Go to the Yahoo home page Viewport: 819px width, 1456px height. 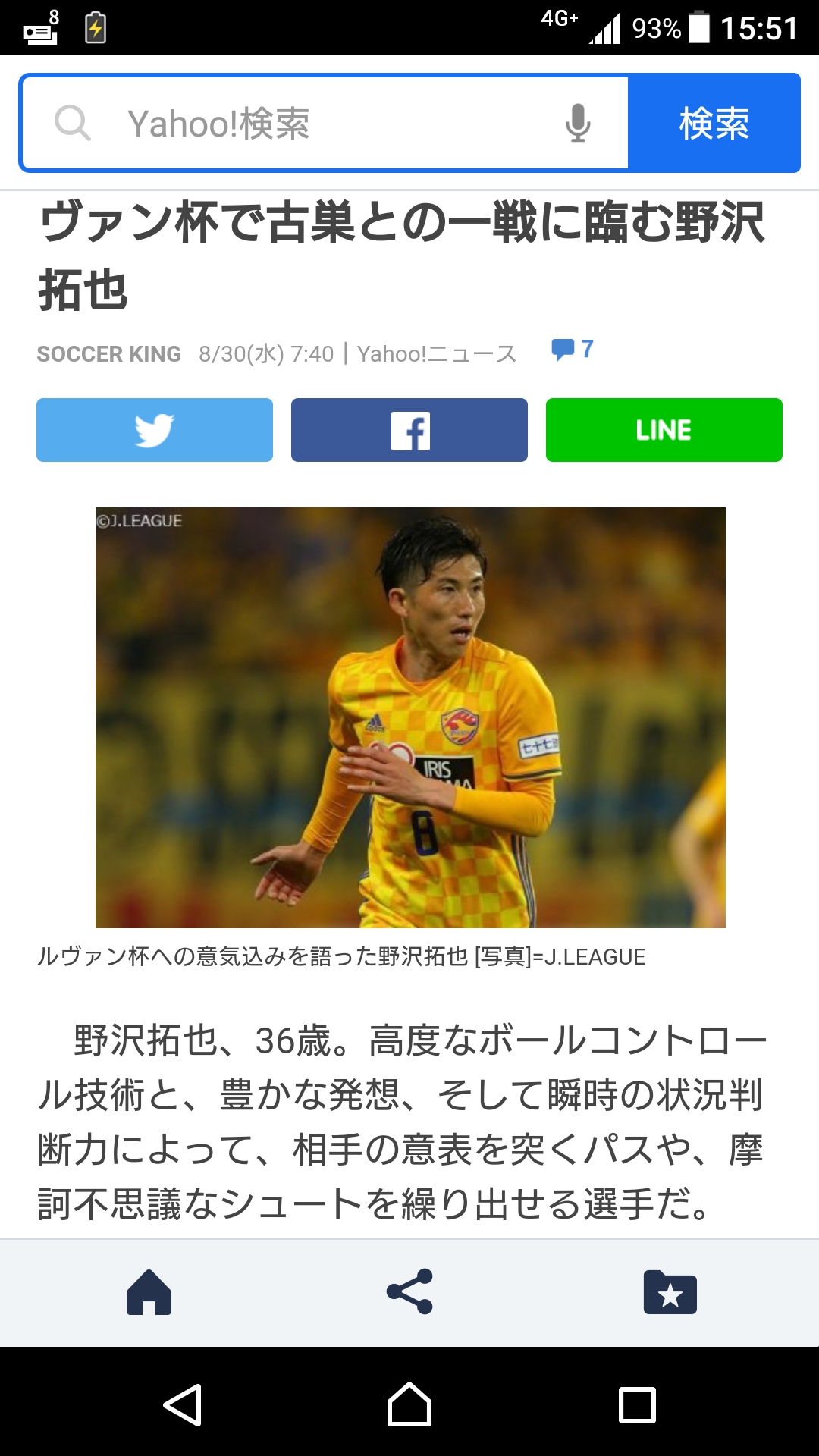(149, 1292)
